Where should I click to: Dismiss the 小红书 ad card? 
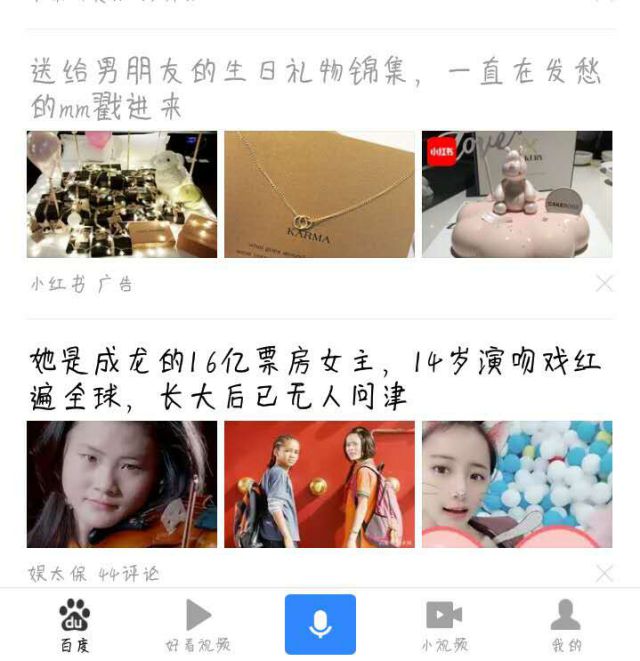[604, 284]
